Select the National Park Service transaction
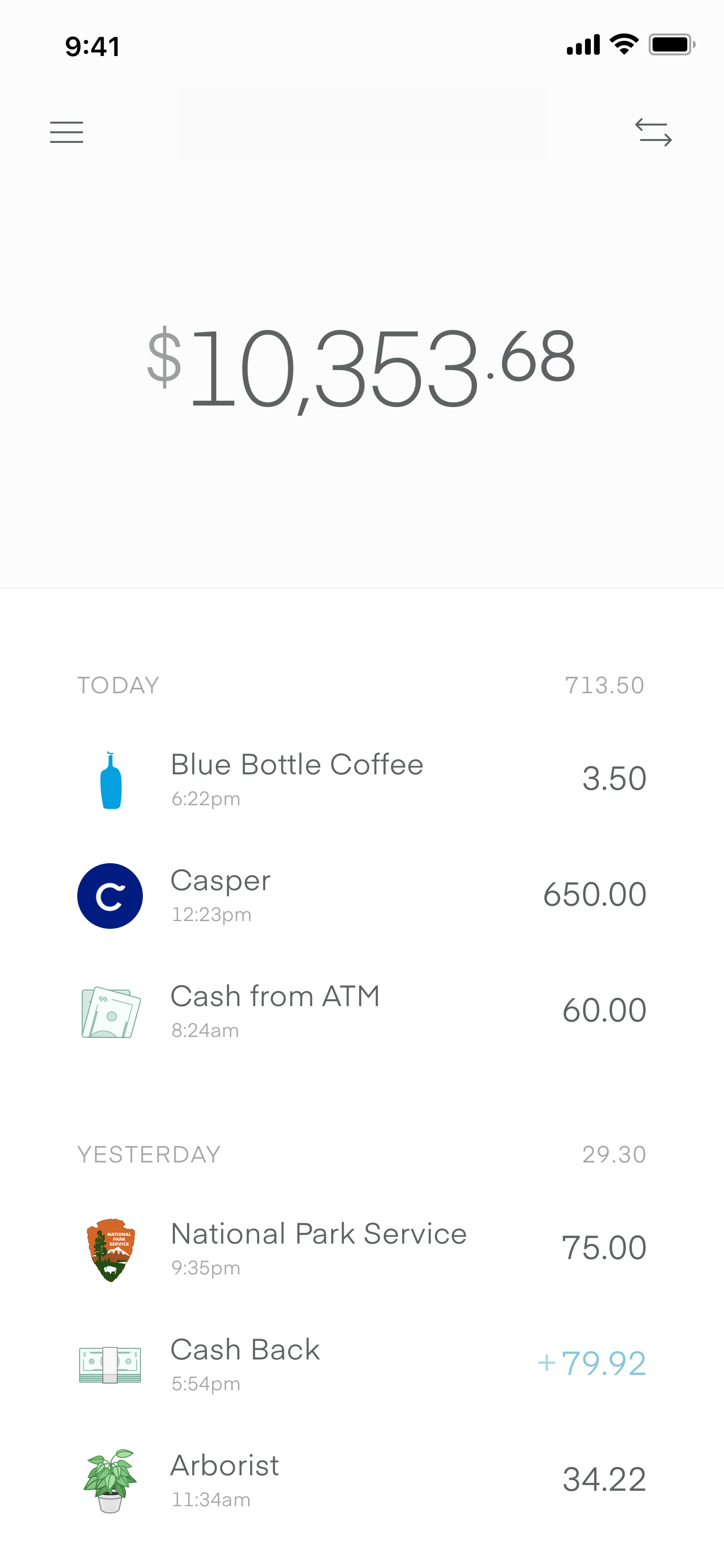724x1568 pixels. pyautogui.click(x=362, y=1249)
